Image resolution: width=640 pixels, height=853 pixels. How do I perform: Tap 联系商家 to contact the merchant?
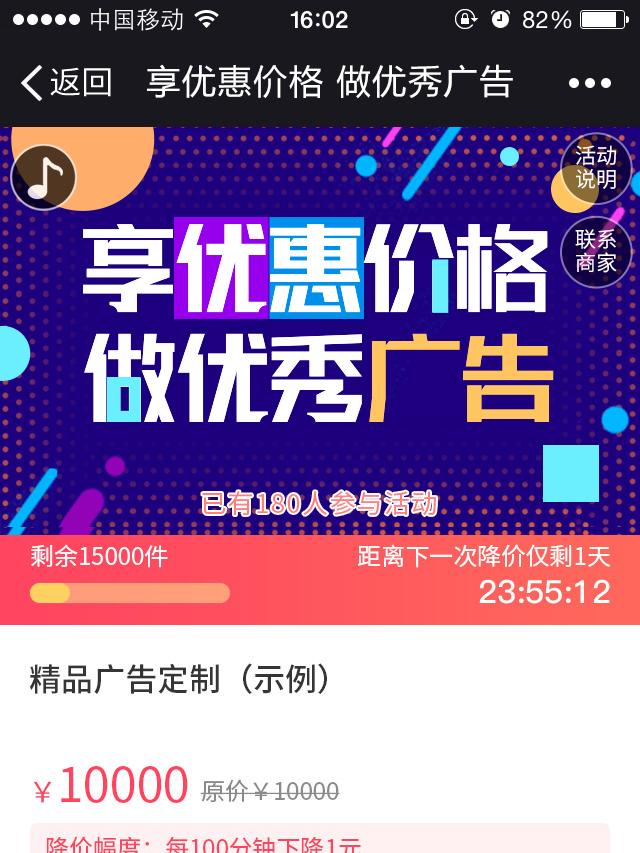(596, 251)
